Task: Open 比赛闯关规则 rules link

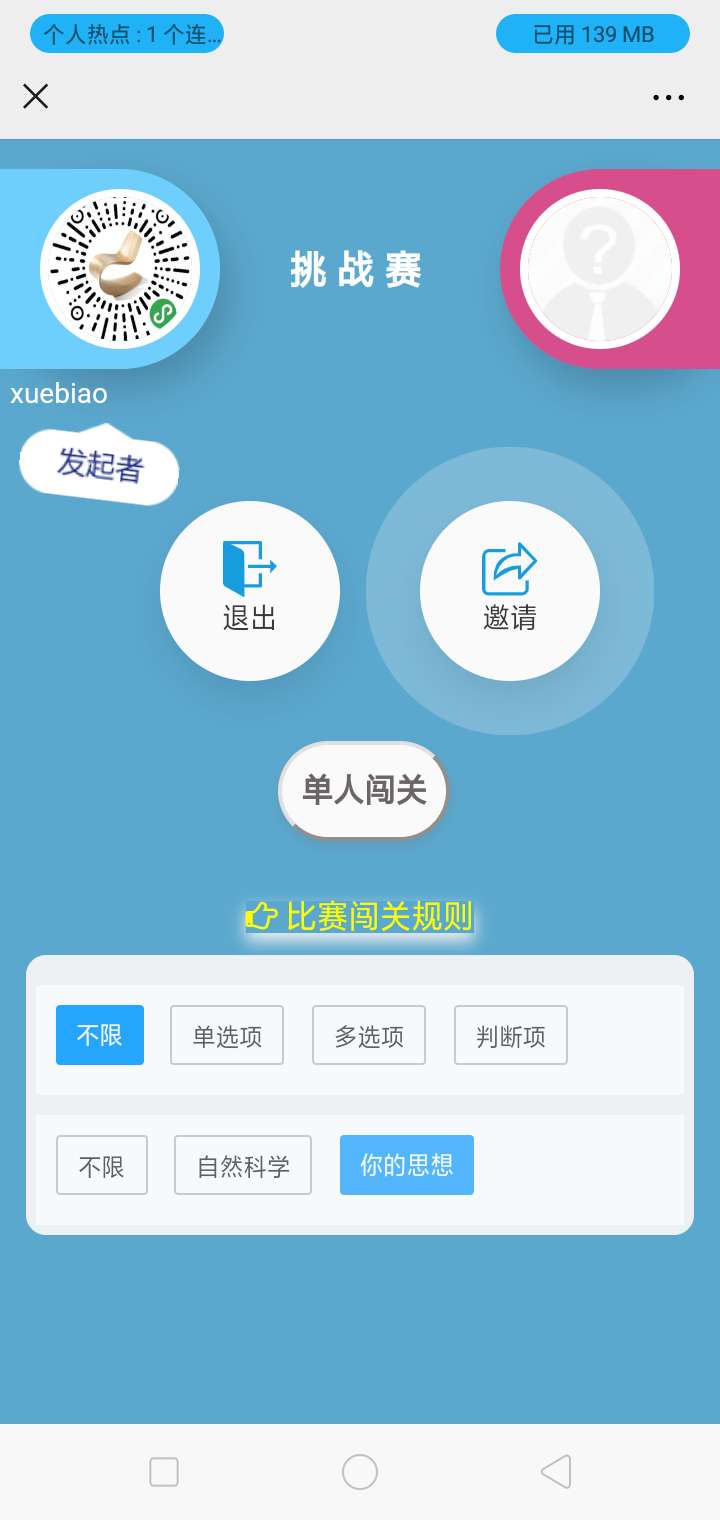Action: pyautogui.click(x=360, y=916)
